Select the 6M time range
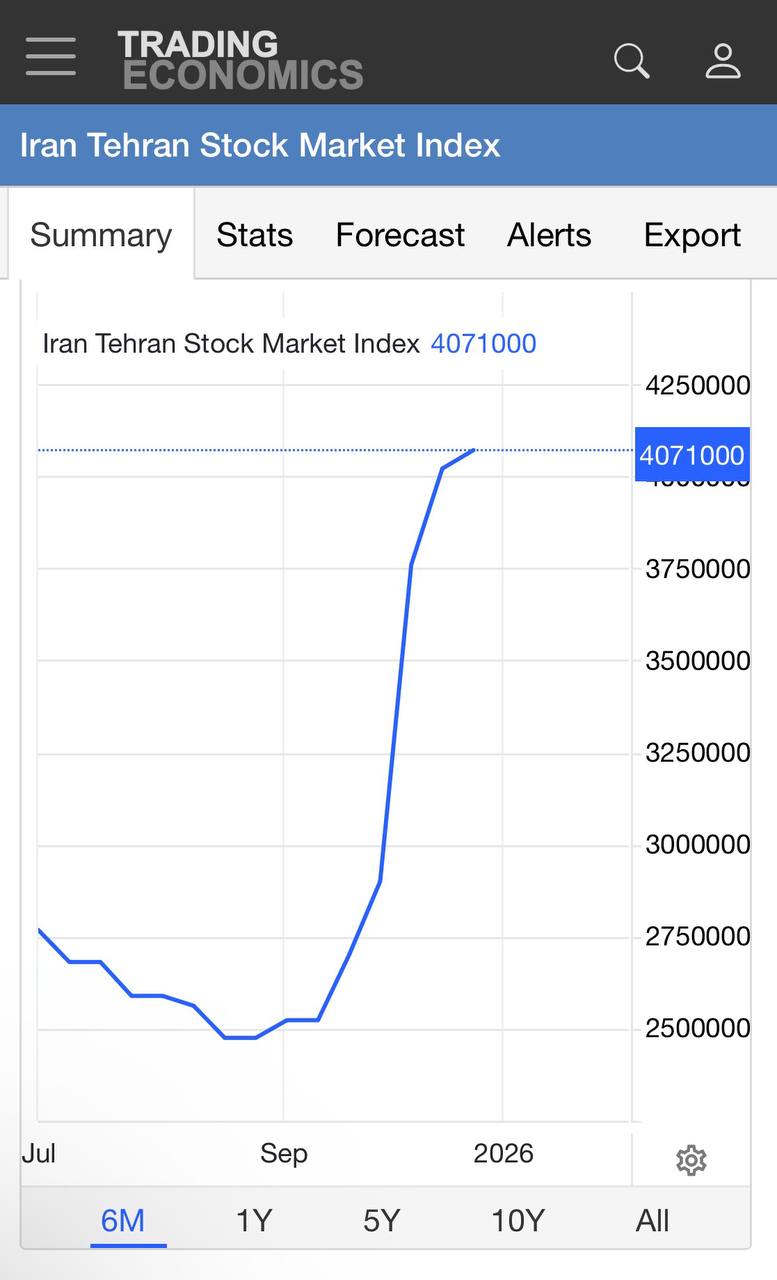 [x=123, y=1221]
